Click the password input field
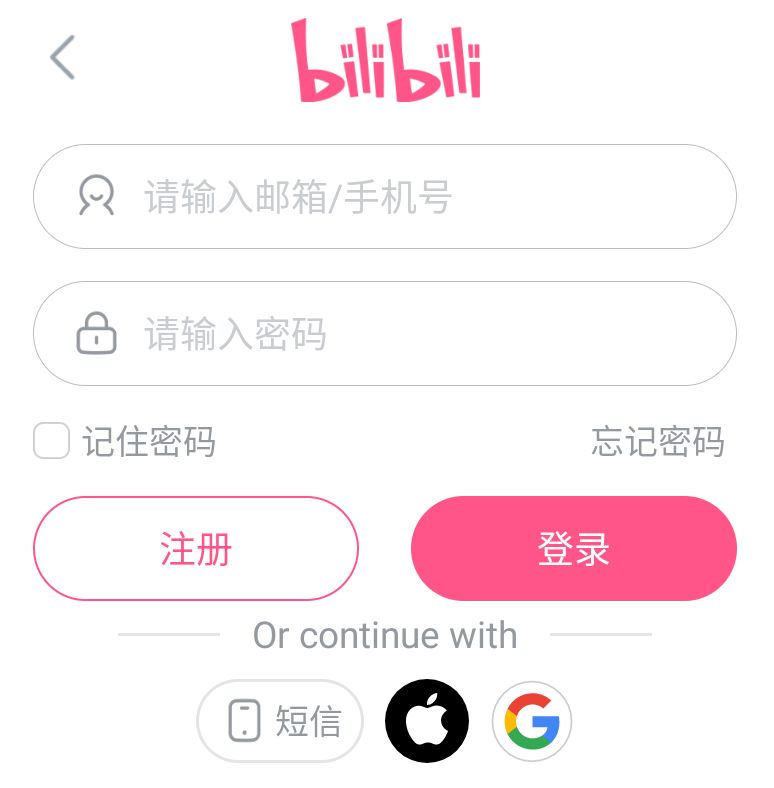Screen dimensions: 774x788 coord(387,334)
